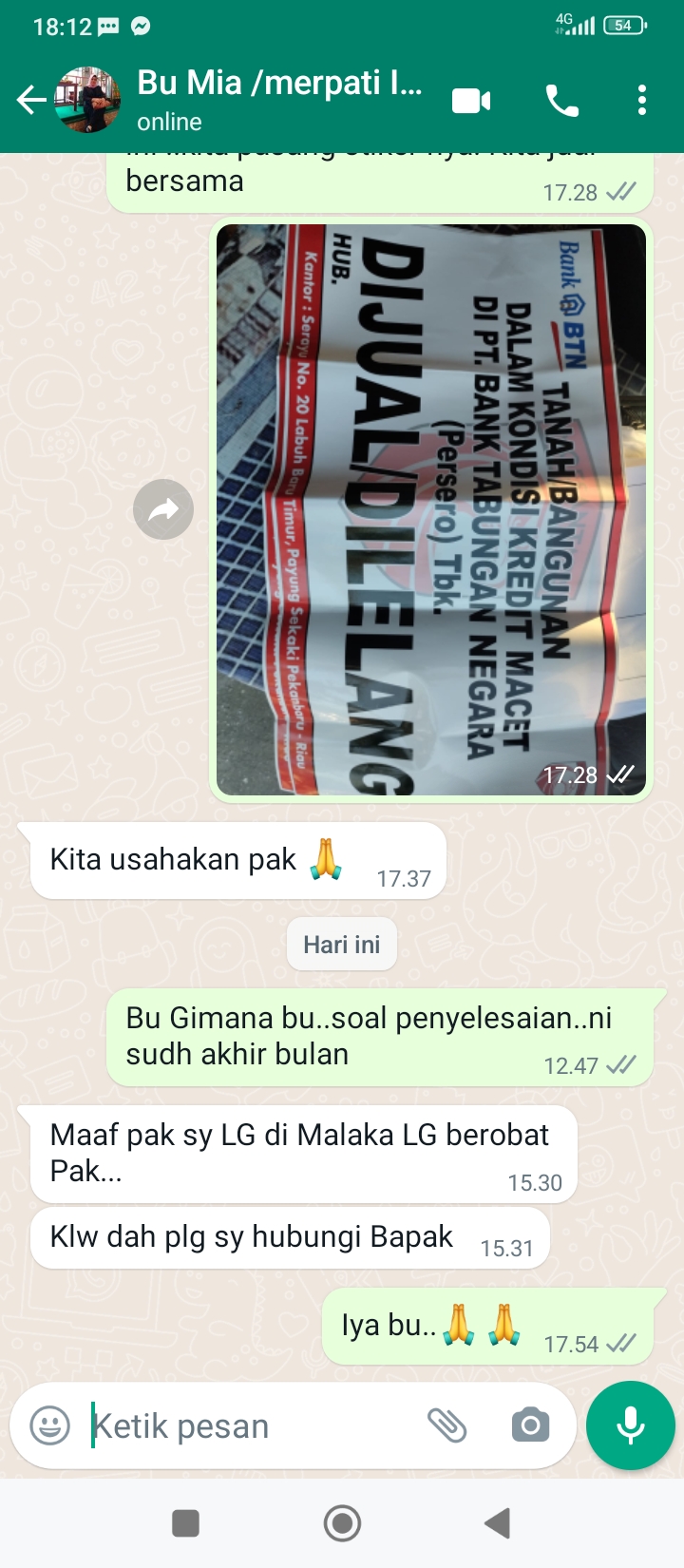Screen dimensions: 684x1568
Task: Open the sent Bank BTN banner photo
Action: [x=431, y=509]
